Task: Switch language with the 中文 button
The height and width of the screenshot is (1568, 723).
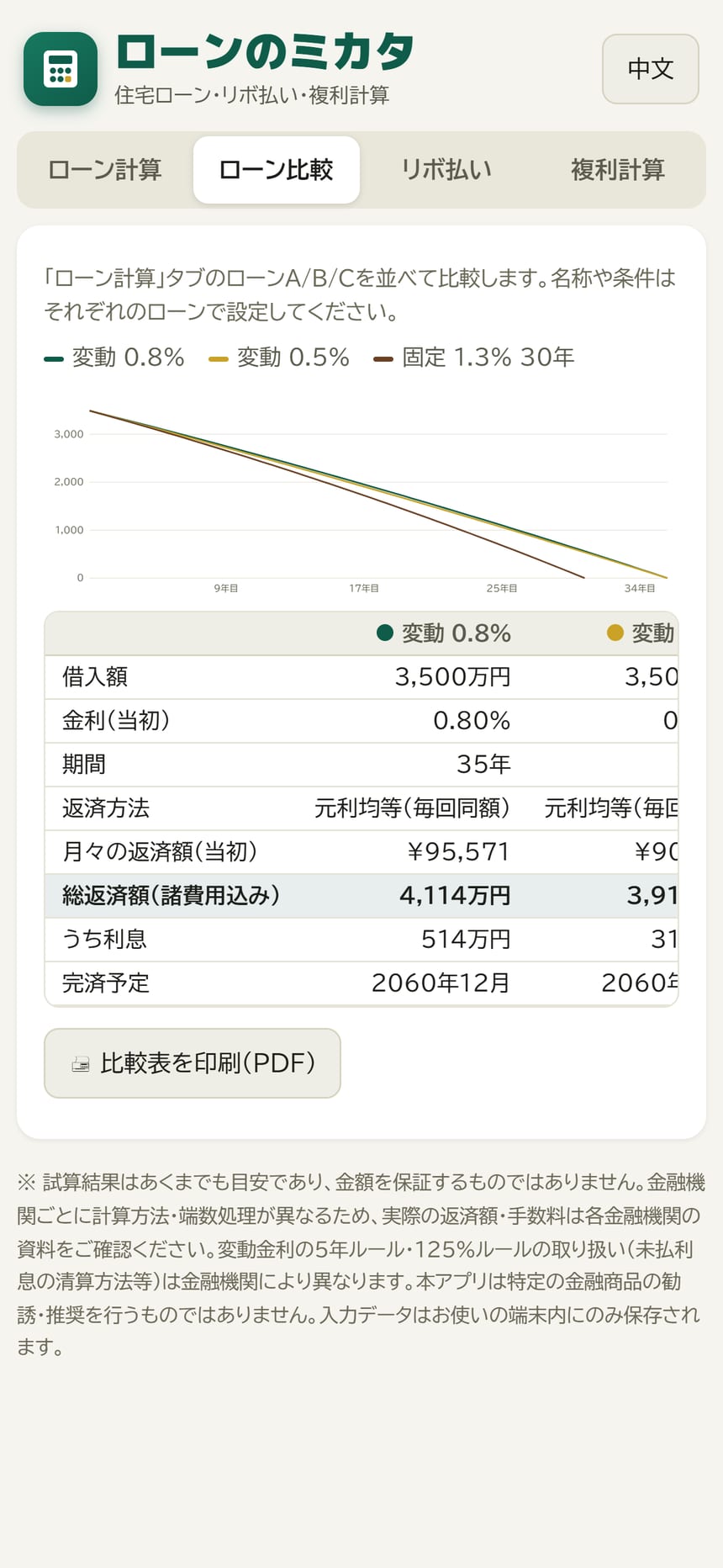Action: (651, 69)
